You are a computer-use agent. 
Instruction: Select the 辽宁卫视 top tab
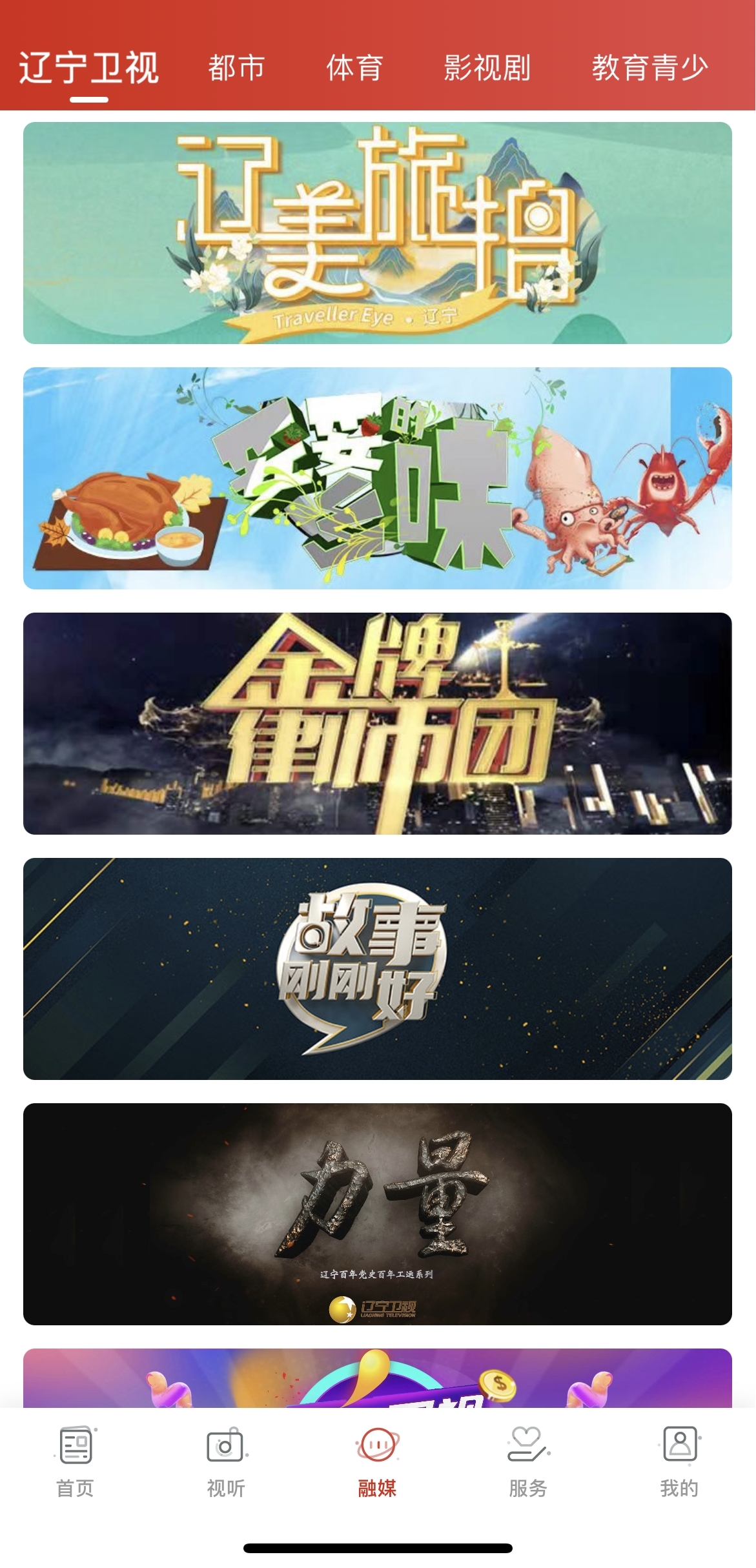(89, 68)
